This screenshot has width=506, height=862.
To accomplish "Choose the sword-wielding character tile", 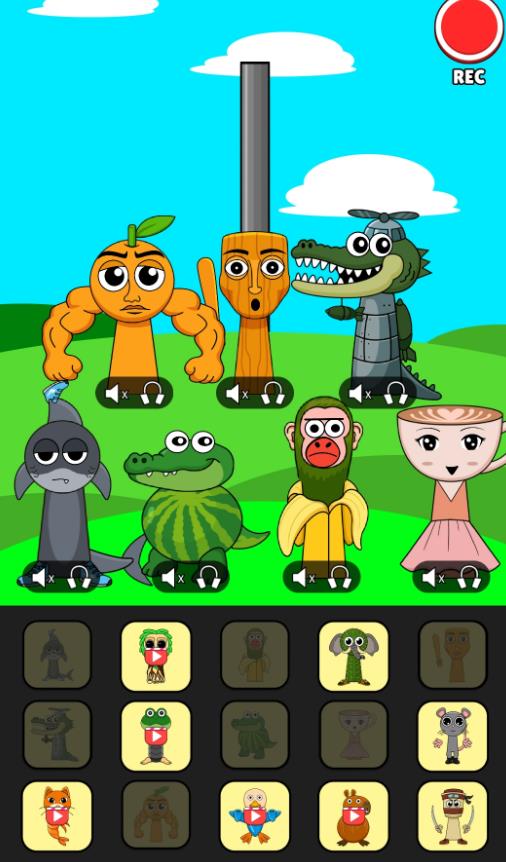I will click(453, 816).
